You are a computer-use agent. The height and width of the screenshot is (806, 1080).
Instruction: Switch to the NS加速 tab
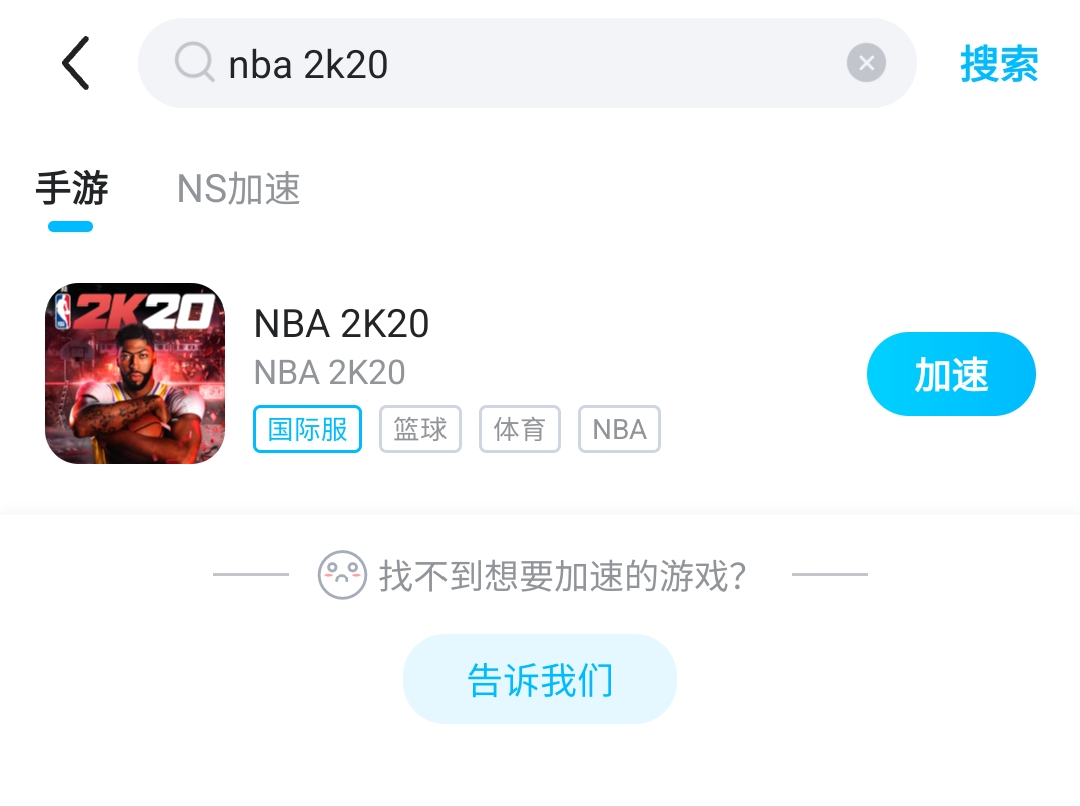(x=238, y=188)
